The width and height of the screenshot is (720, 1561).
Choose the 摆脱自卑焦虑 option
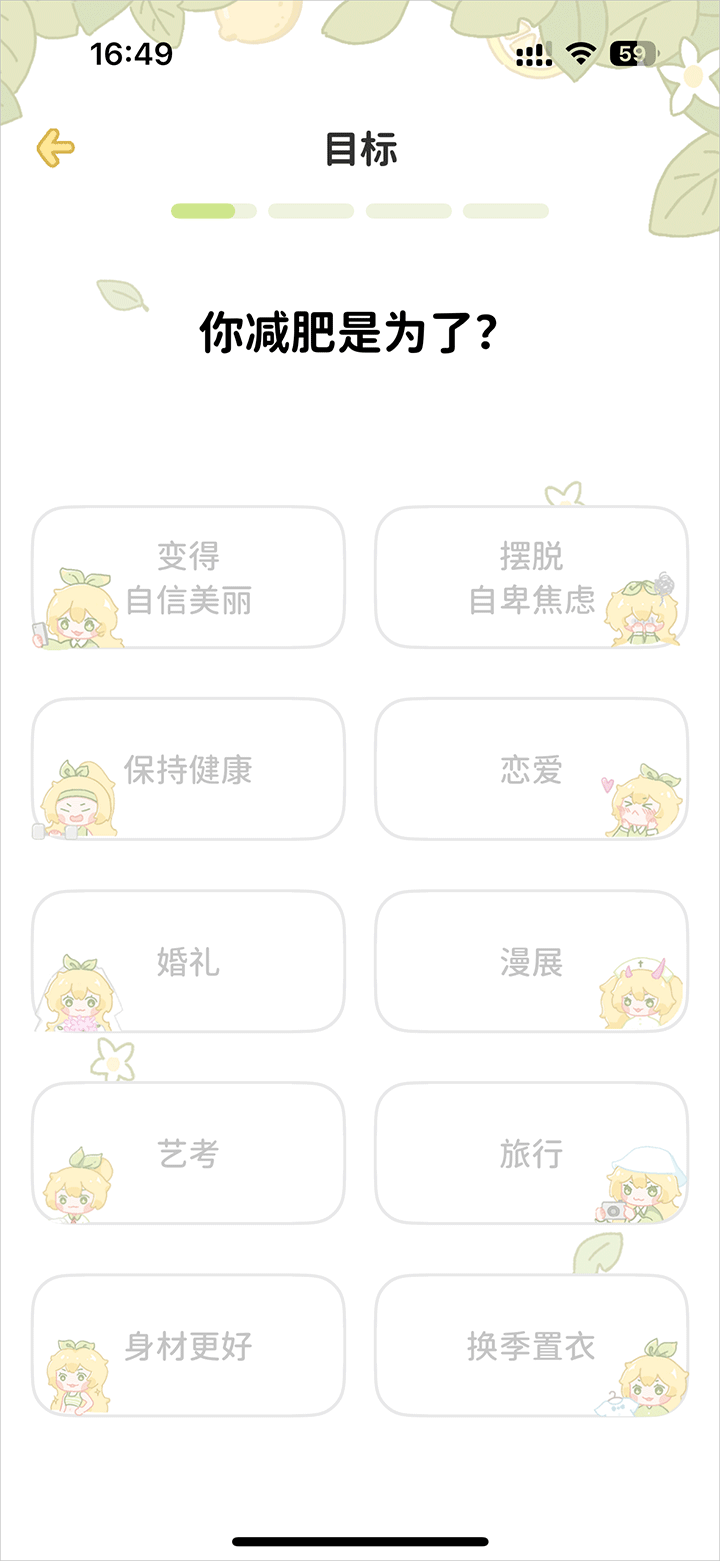(x=531, y=578)
